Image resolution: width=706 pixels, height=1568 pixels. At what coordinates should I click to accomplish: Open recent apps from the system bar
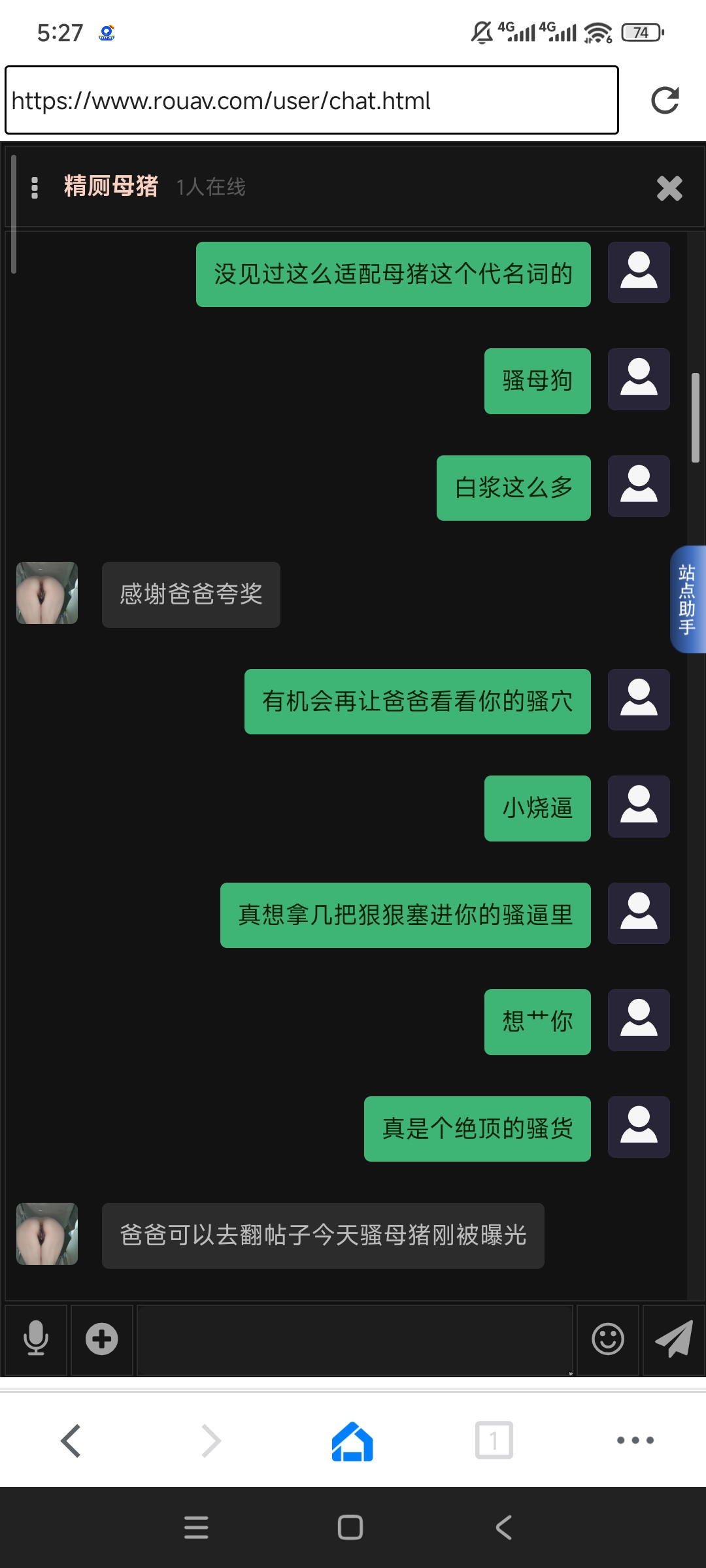tap(196, 1527)
